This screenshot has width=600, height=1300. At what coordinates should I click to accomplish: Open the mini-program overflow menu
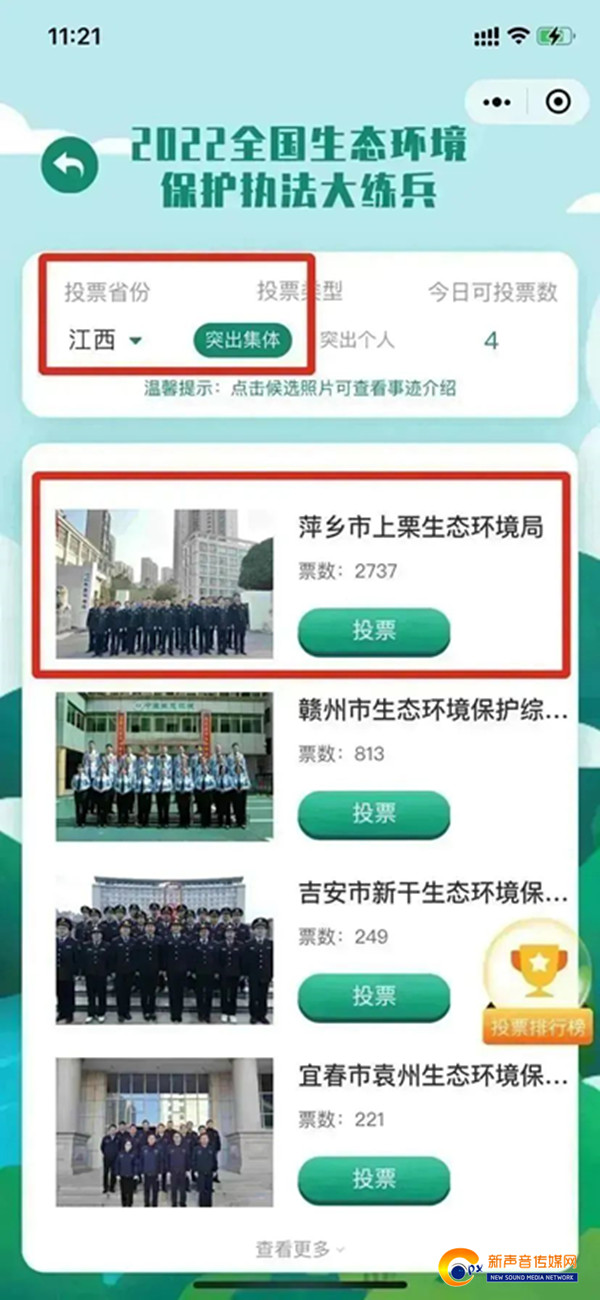(x=496, y=102)
